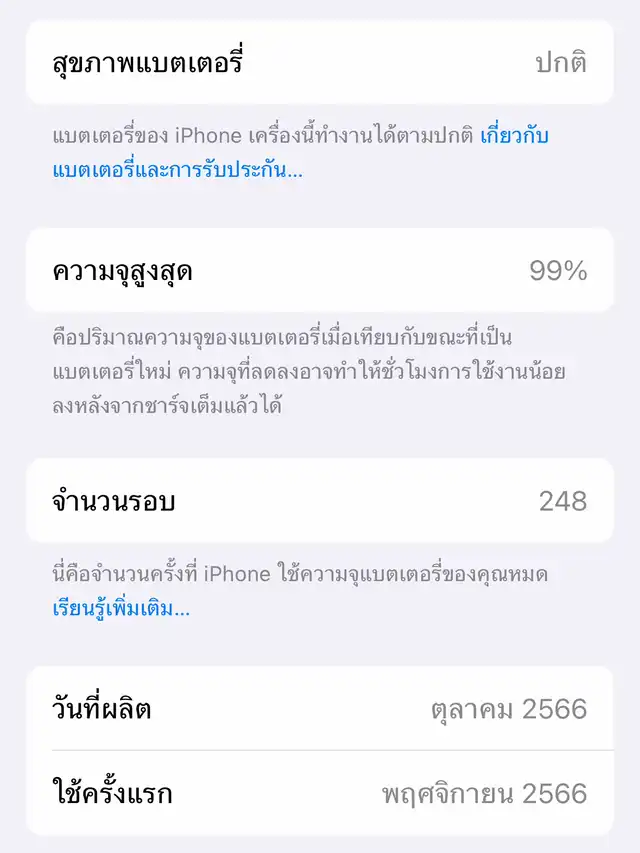Tap เรียนรู้เพิ่มเติม link under cycle count
Image resolution: width=640 pixels, height=853 pixels.
[x=121, y=607]
